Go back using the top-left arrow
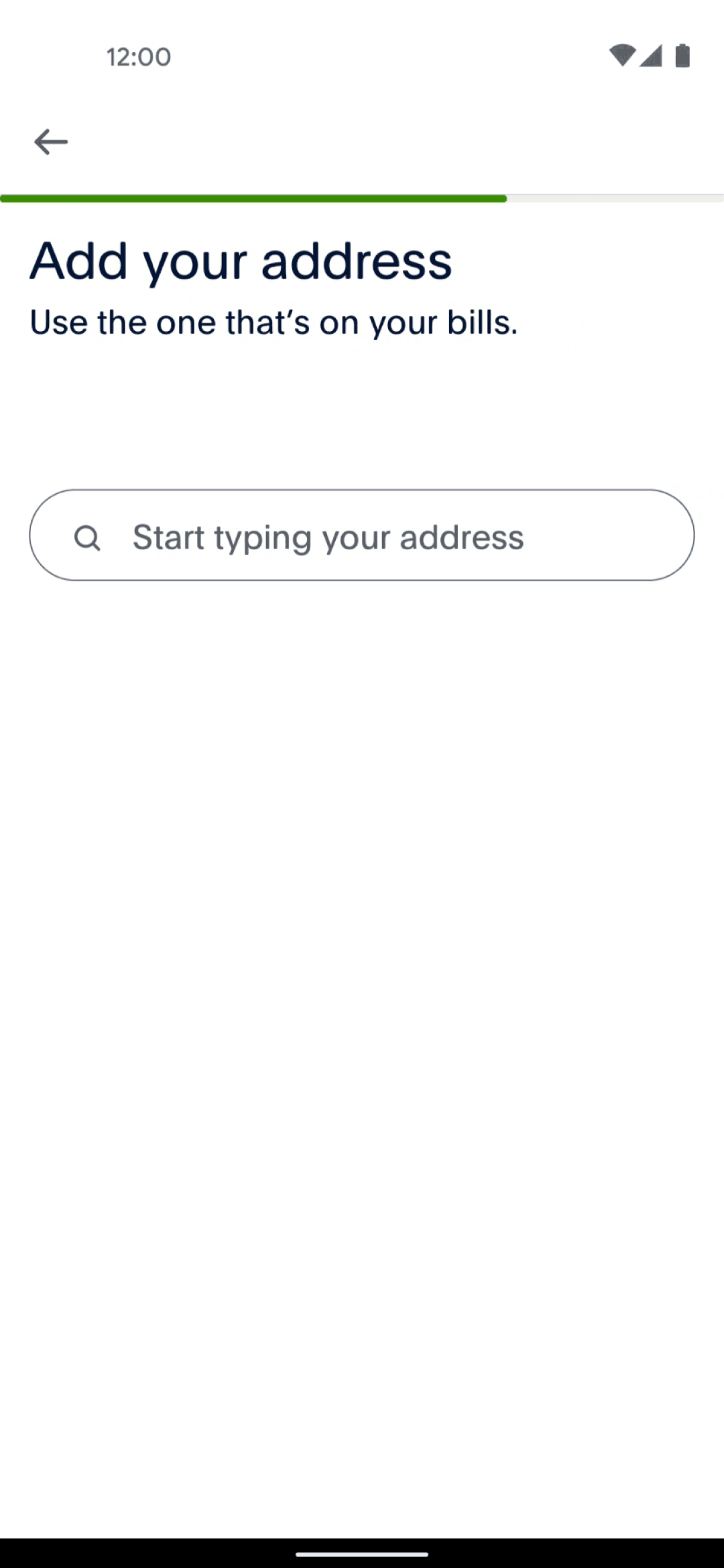This screenshot has height=1568, width=724. (51, 142)
